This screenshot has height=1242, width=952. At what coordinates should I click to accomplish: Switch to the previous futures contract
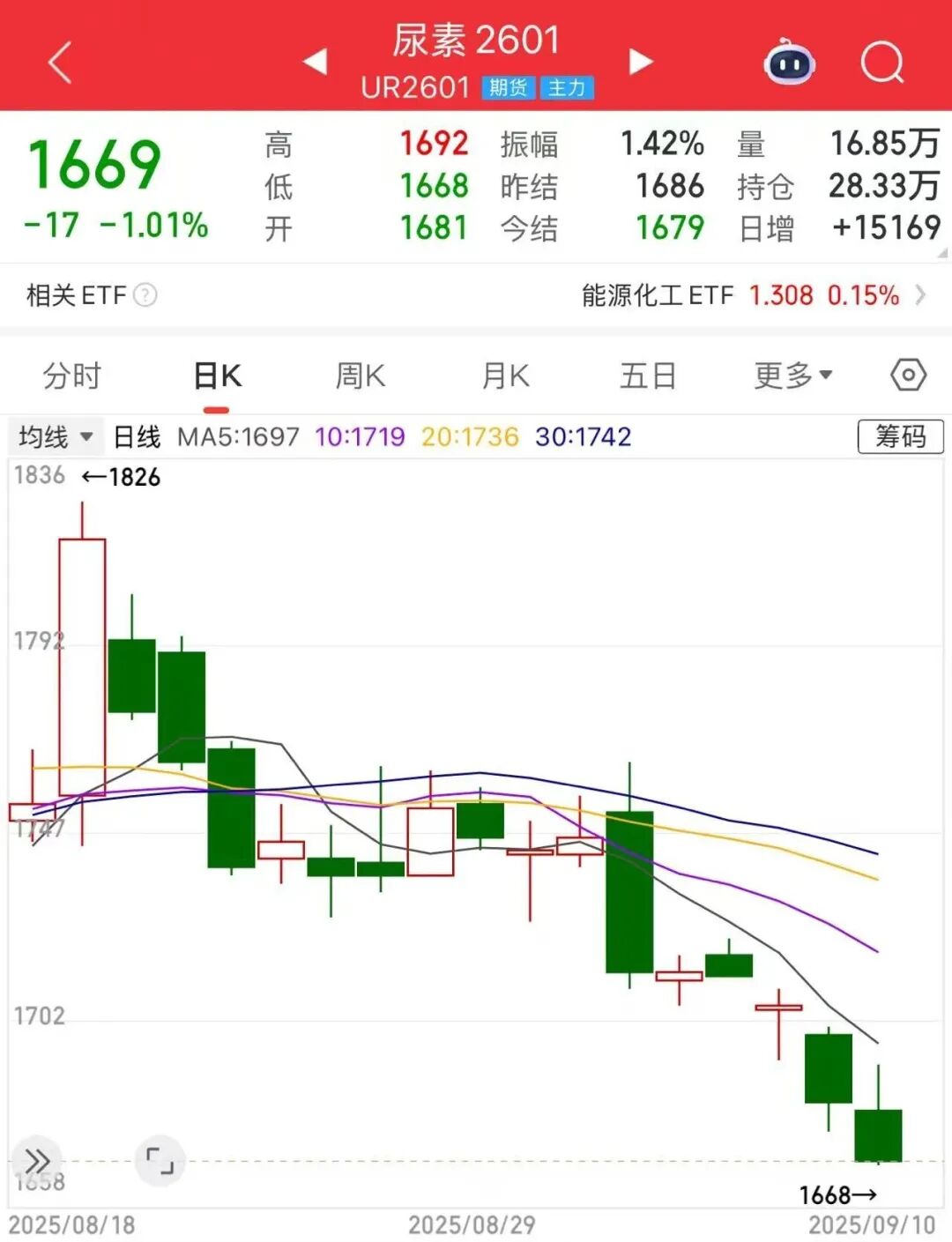coord(315,62)
